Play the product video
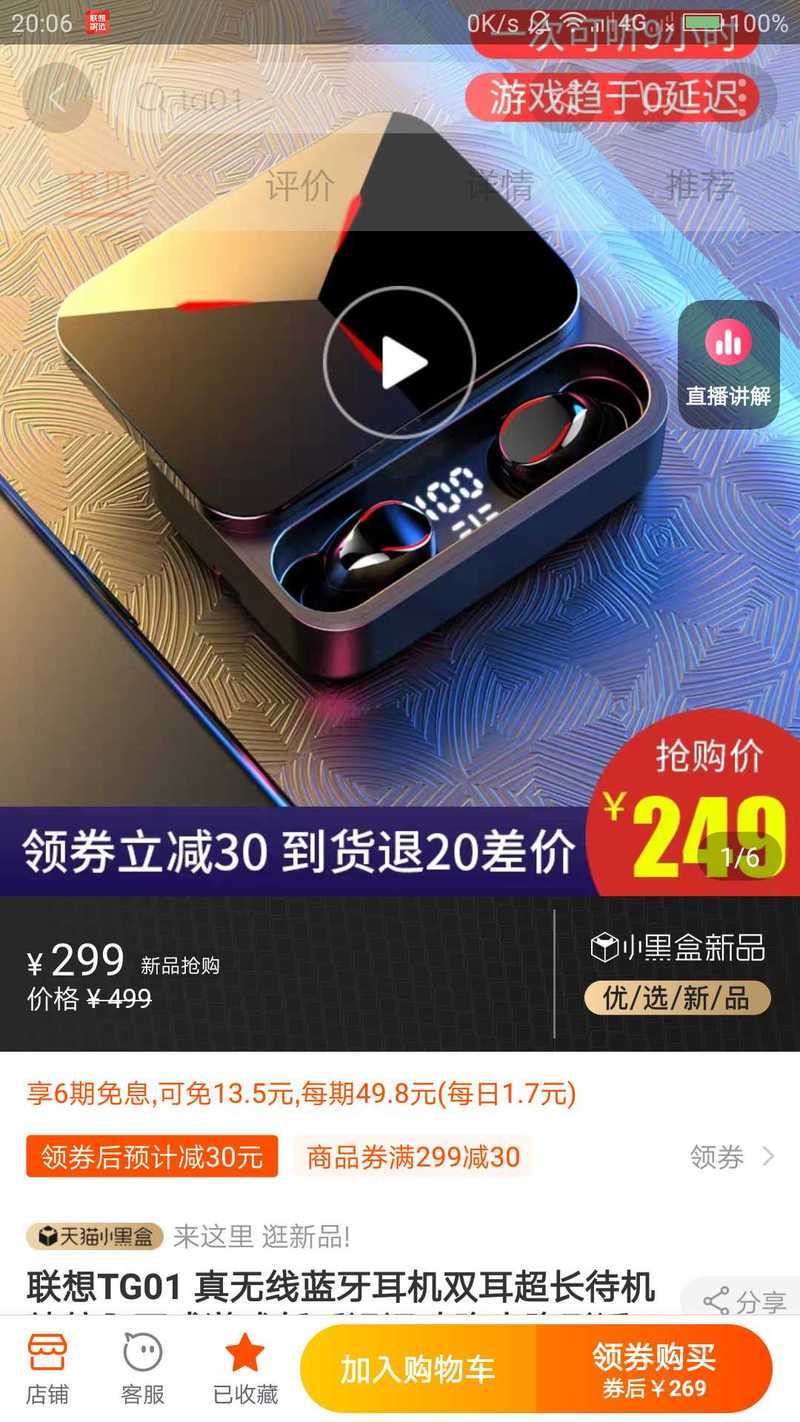 point(398,362)
